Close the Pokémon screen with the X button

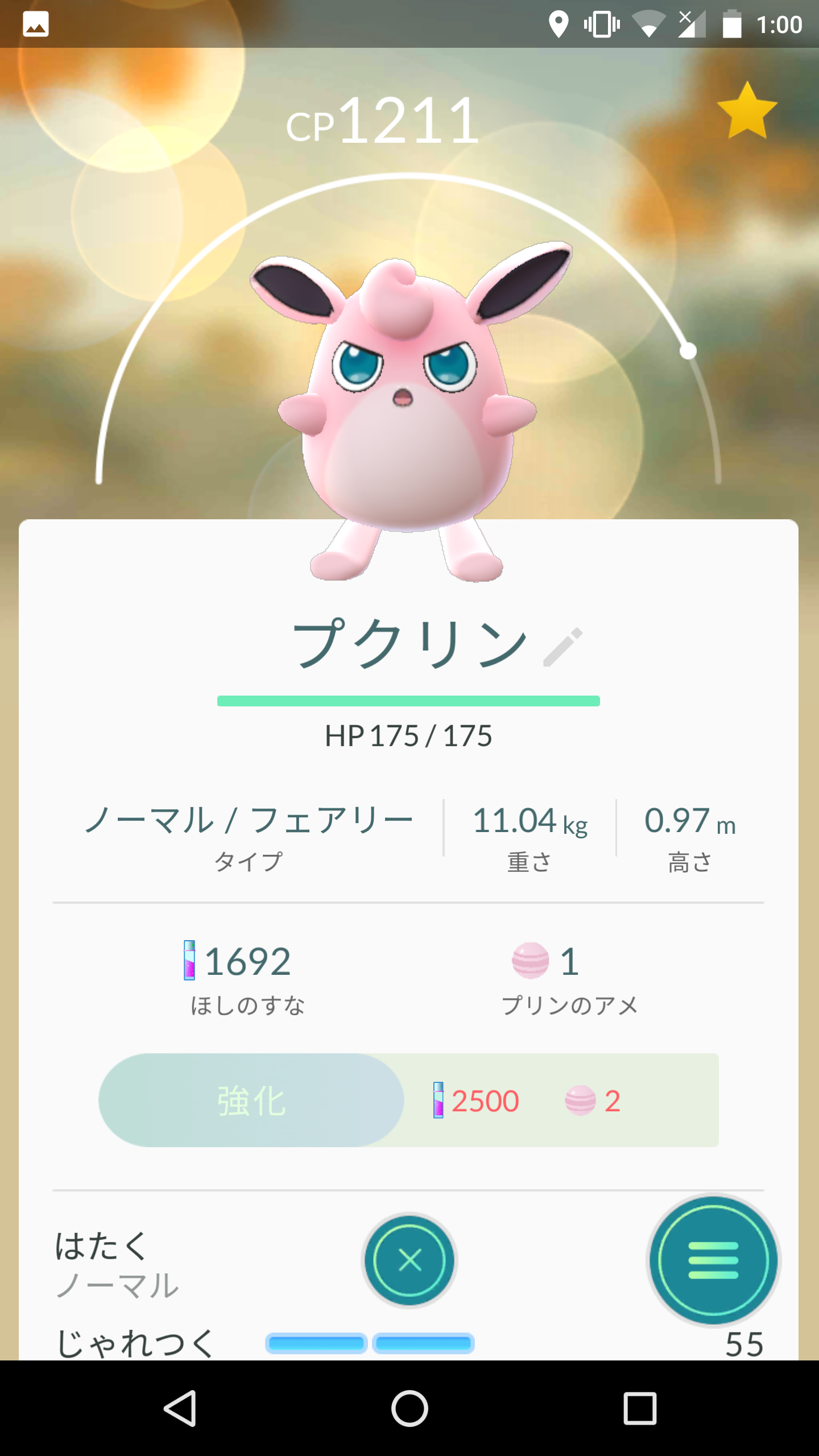(409, 1261)
